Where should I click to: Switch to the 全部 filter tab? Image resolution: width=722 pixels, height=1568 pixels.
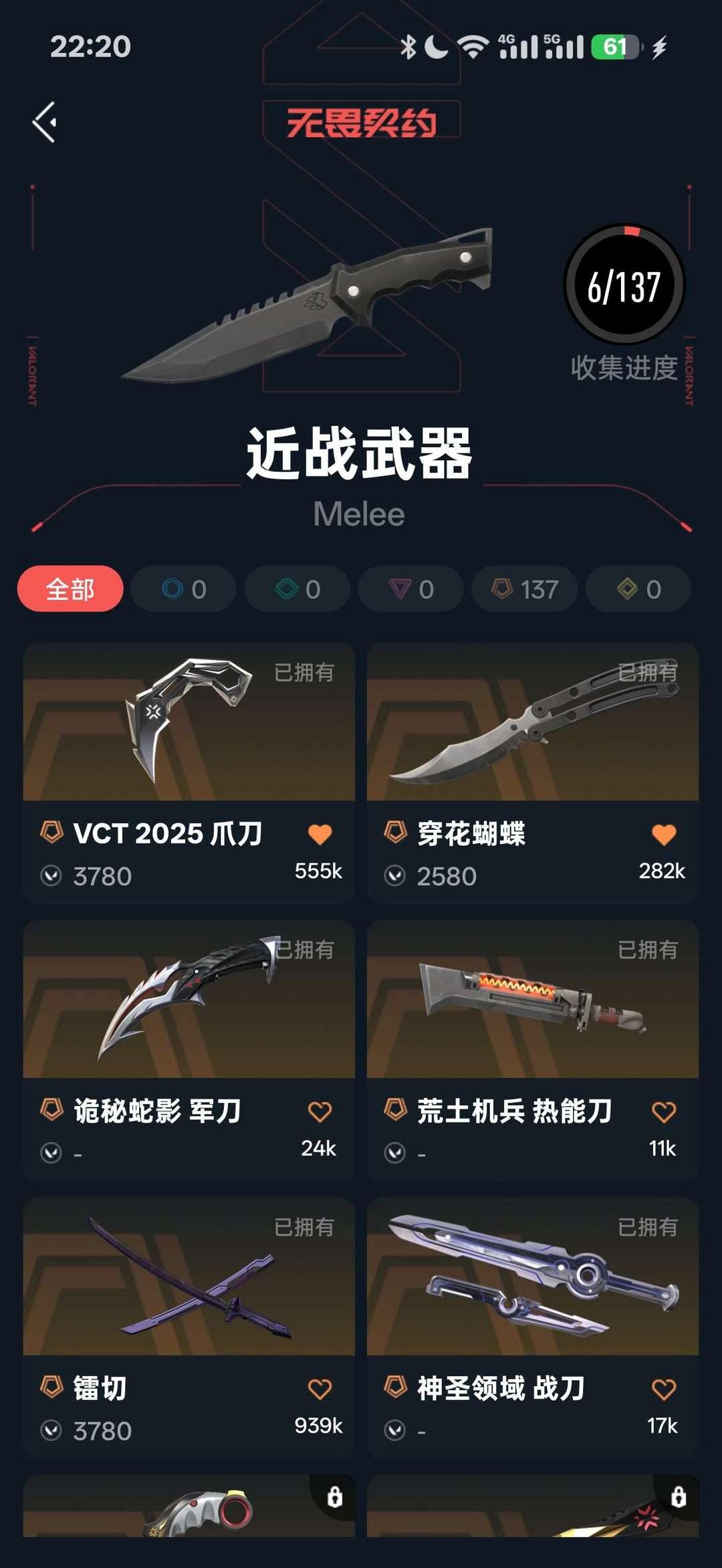pos(69,588)
